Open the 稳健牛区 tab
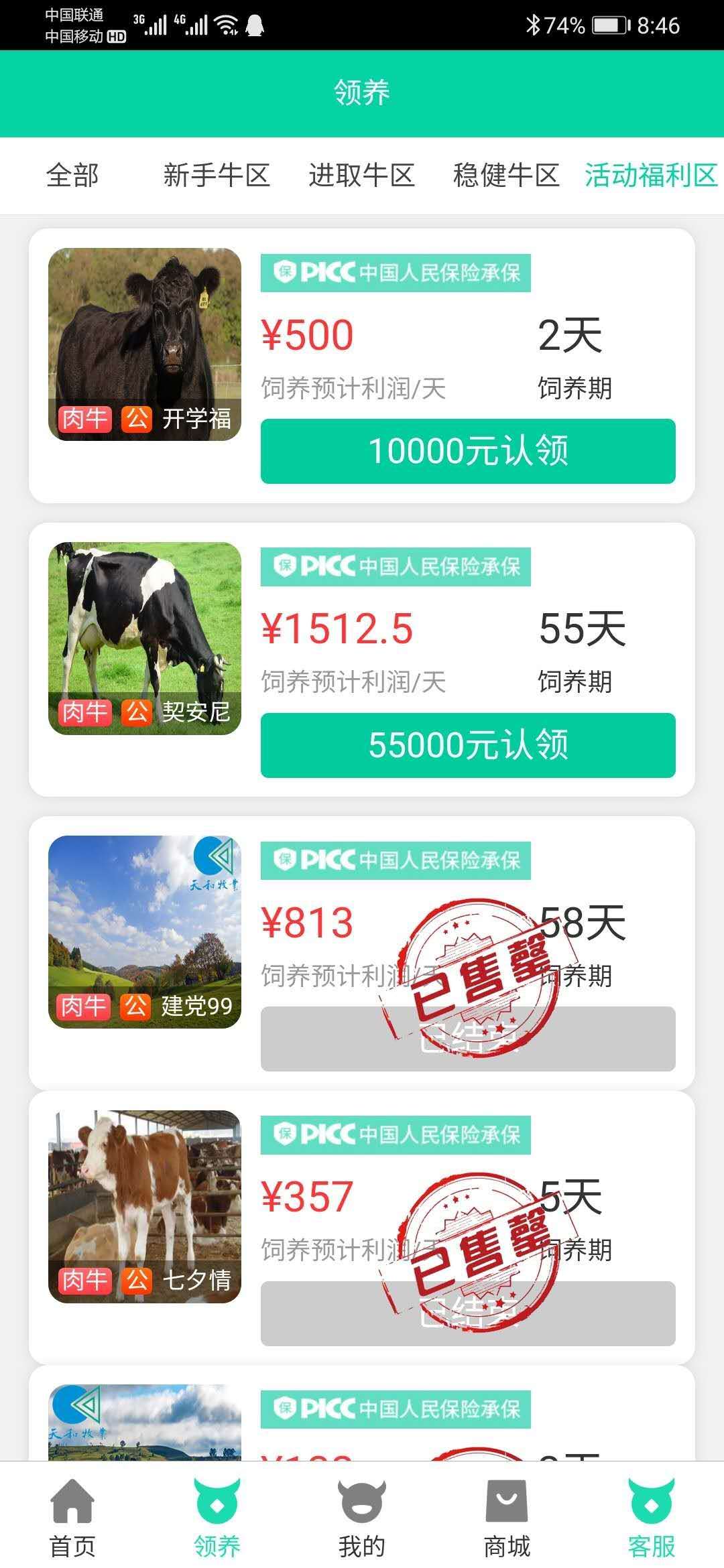Screen dimensions: 724x1568 tap(506, 176)
